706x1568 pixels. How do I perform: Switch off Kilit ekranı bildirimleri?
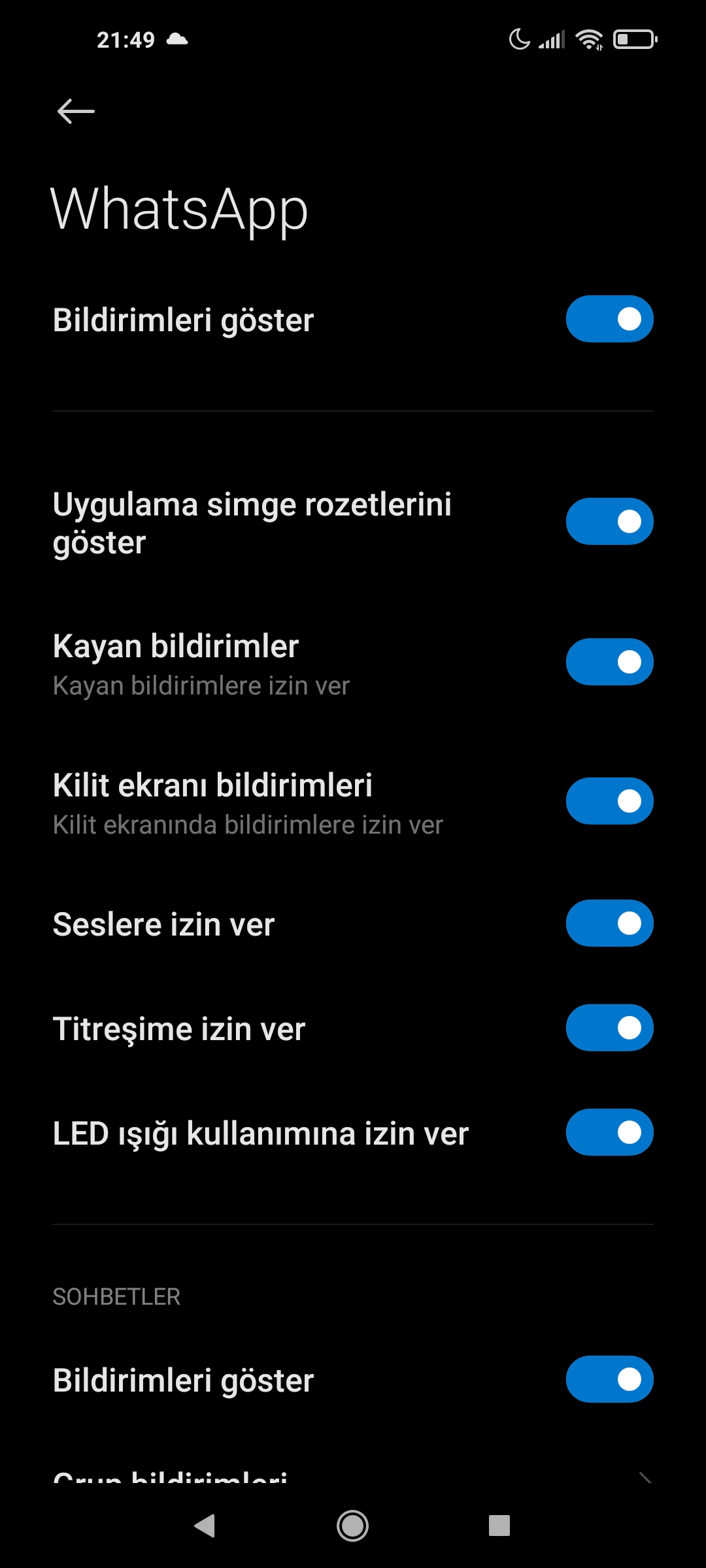tap(609, 801)
